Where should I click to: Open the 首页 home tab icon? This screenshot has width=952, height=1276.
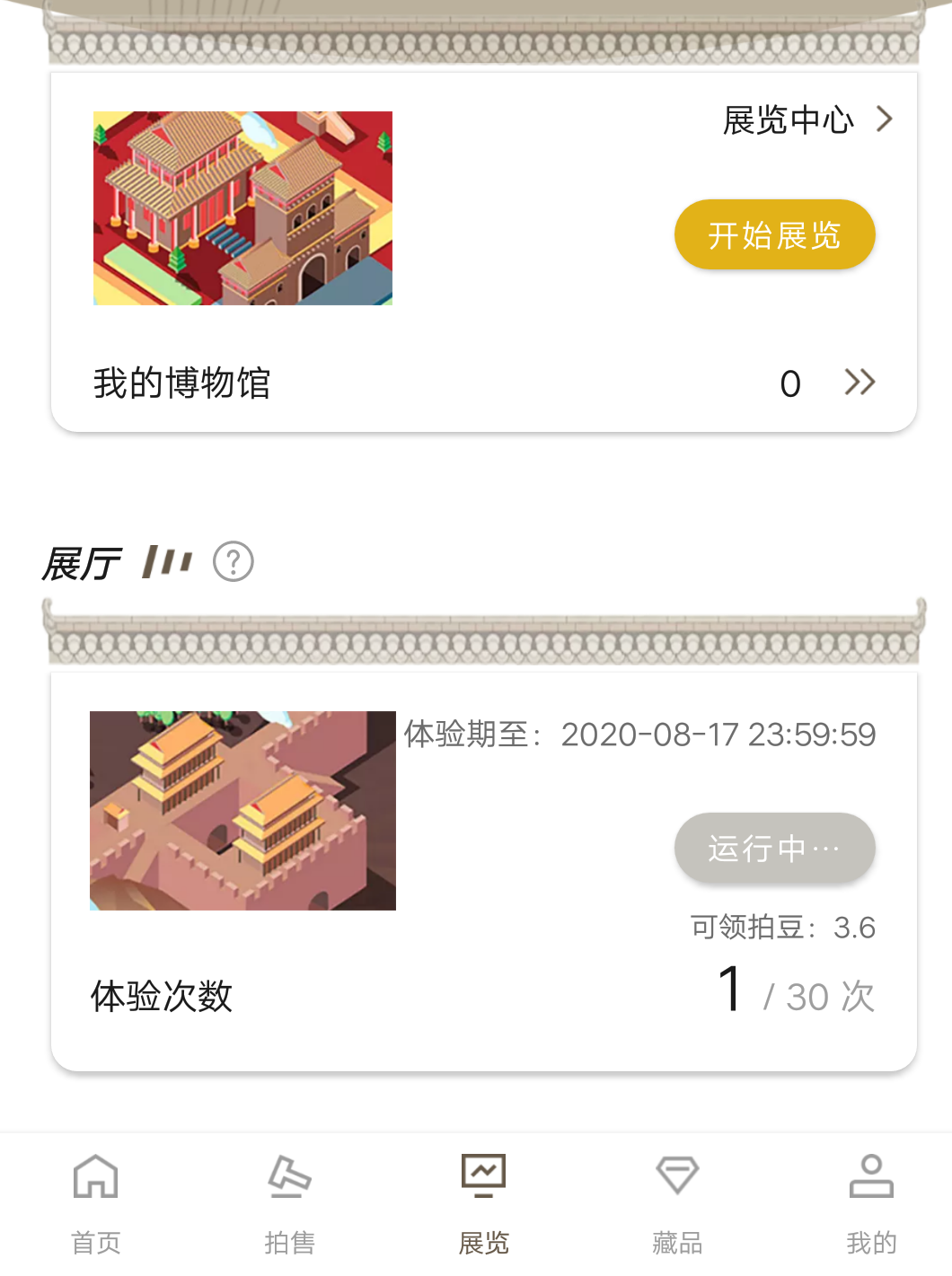(x=93, y=1176)
